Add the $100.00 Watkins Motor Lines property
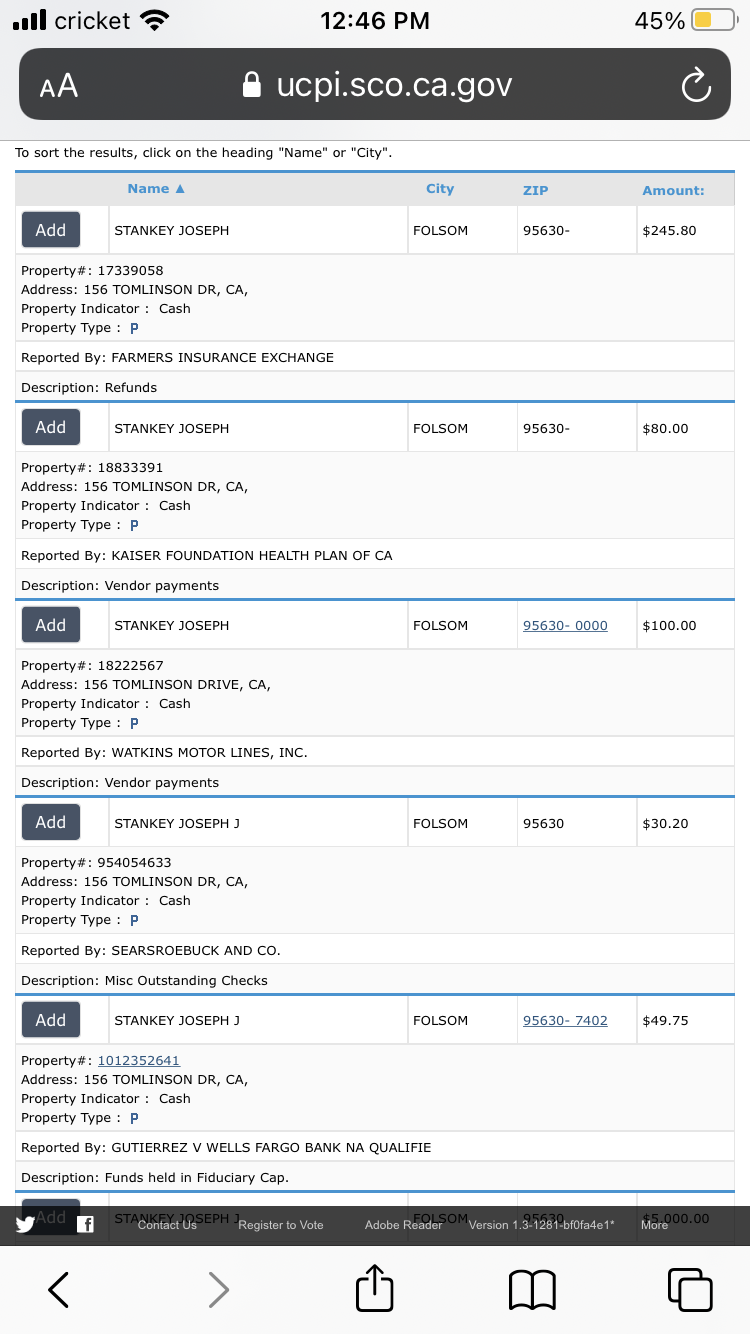The width and height of the screenshot is (750, 1334). tap(51, 625)
